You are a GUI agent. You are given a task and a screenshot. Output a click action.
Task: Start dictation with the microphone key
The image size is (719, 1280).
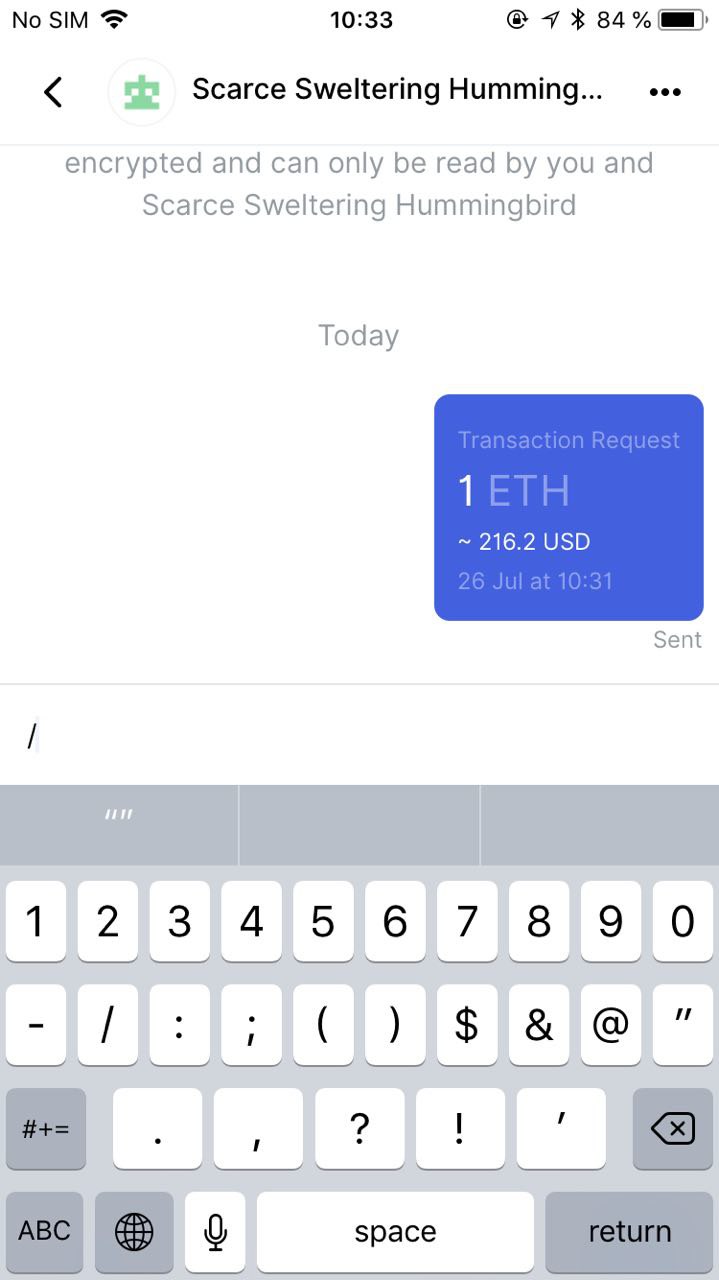click(215, 1232)
